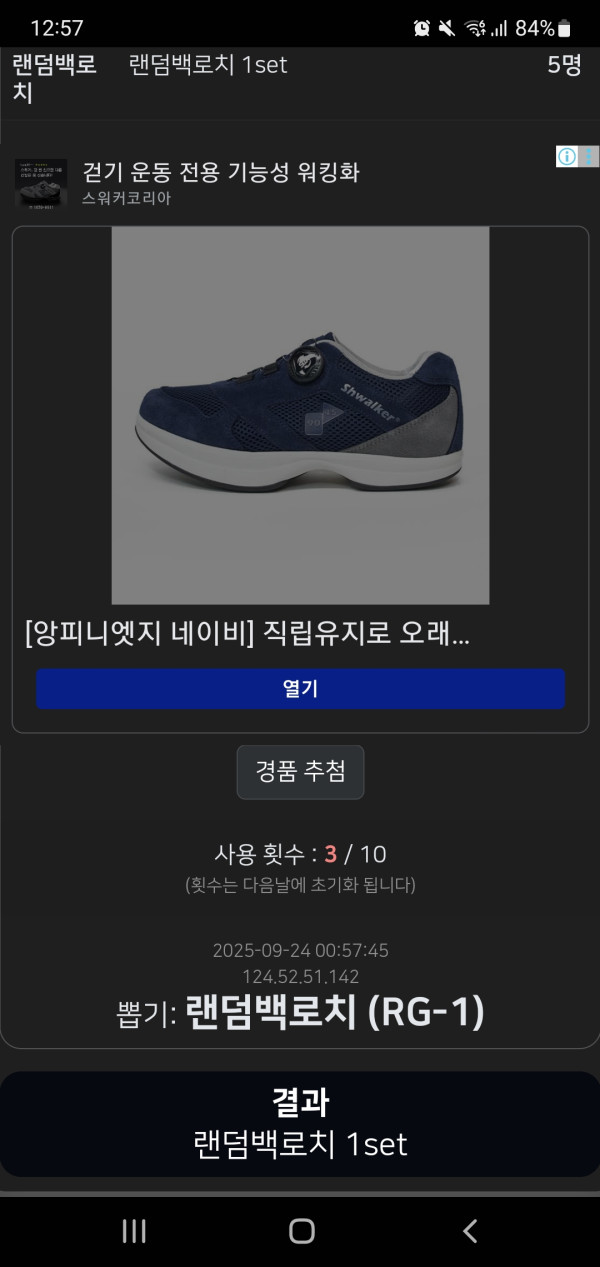Open the 스워커코리아 advertiser header
The image size is (600, 1267).
tap(220, 183)
